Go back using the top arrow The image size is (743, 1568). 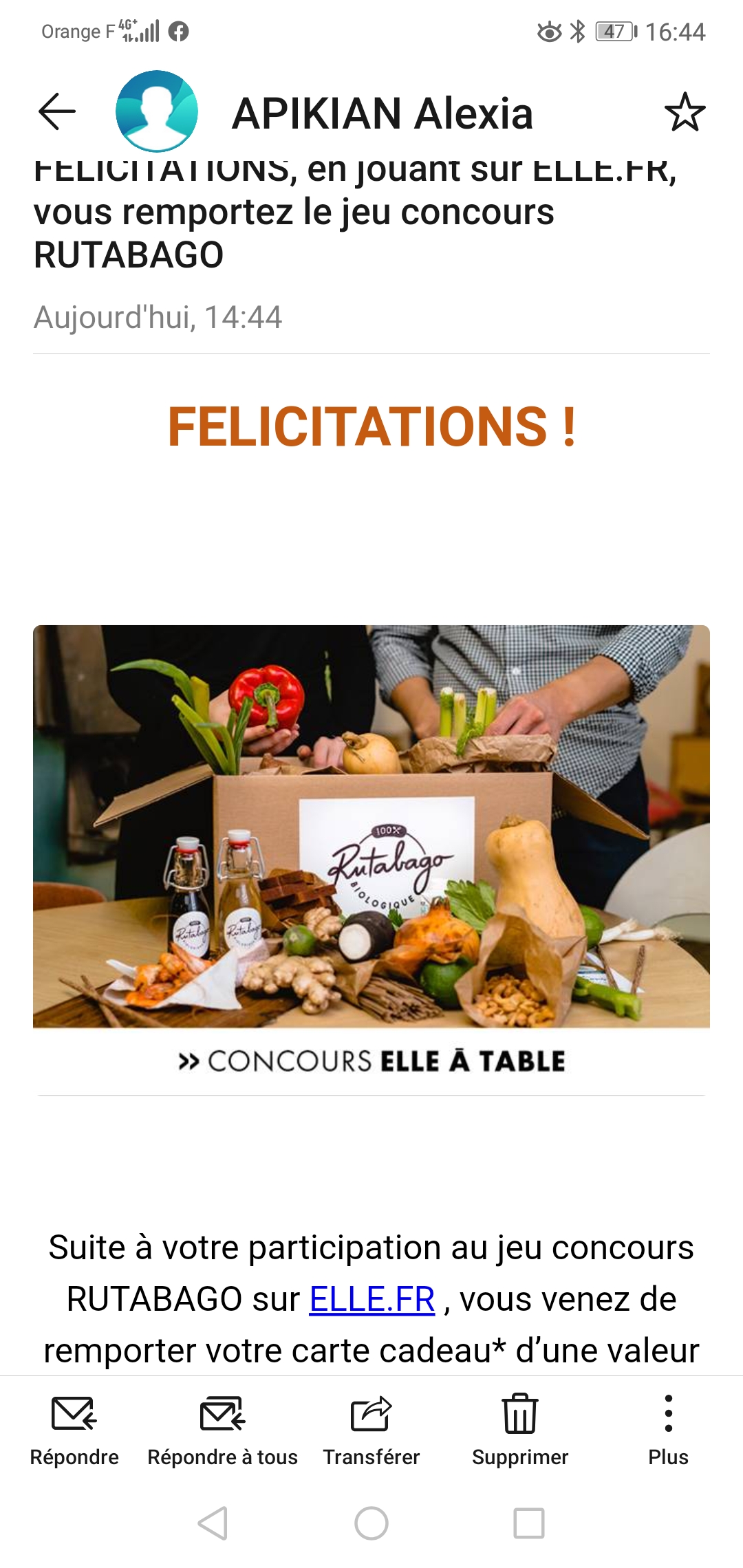pyautogui.click(x=56, y=111)
